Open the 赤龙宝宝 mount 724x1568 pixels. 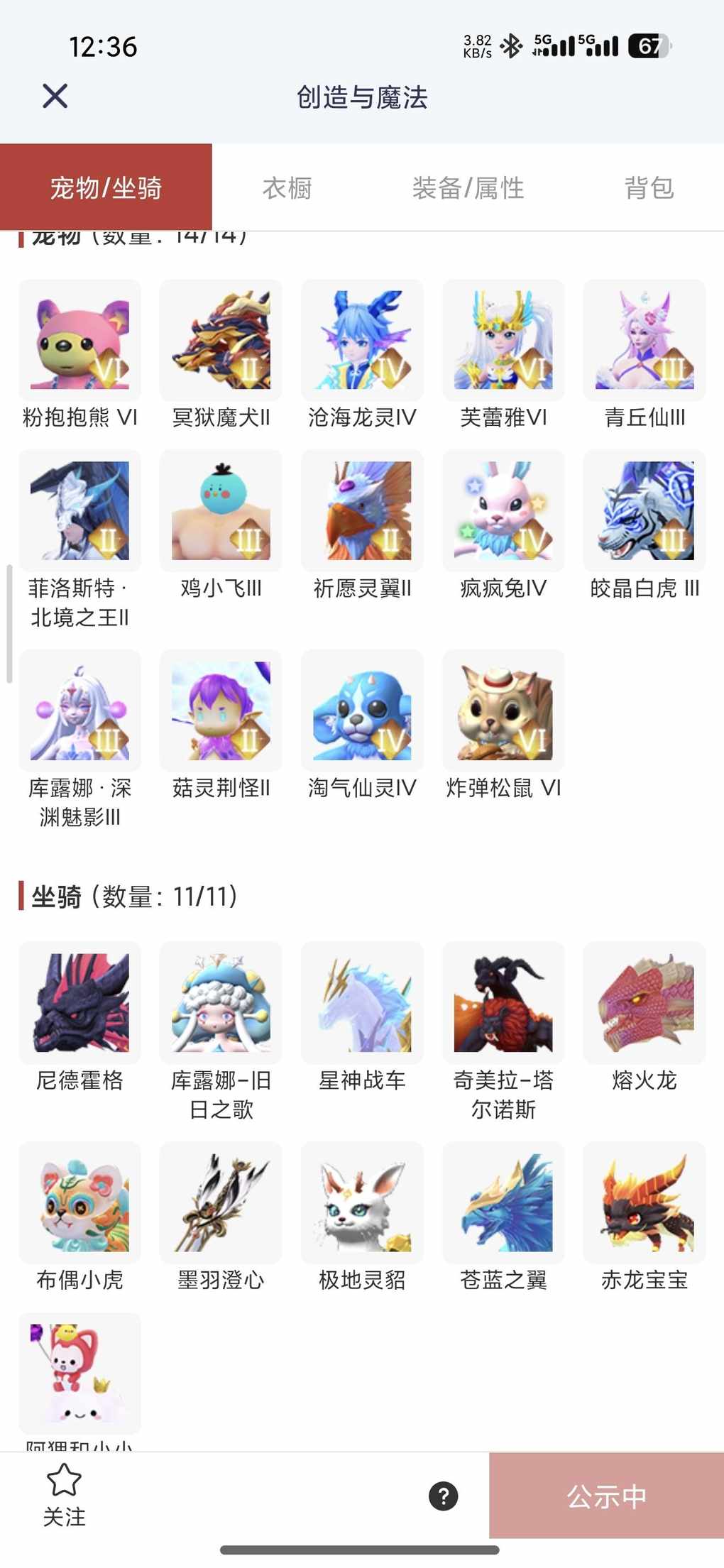coord(645,1202)
